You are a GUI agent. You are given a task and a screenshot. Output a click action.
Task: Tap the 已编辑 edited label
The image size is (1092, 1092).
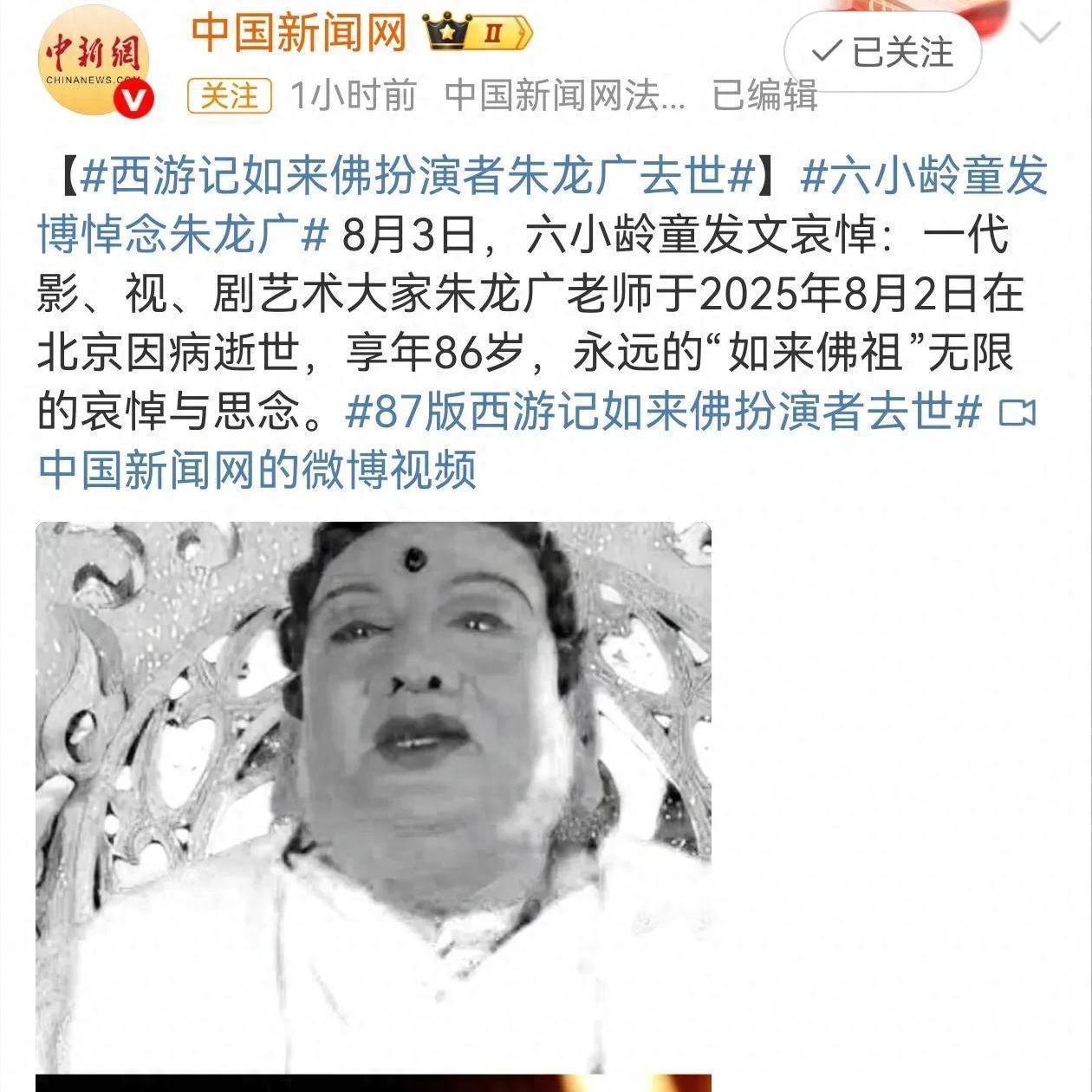click(x=764, y=95)
